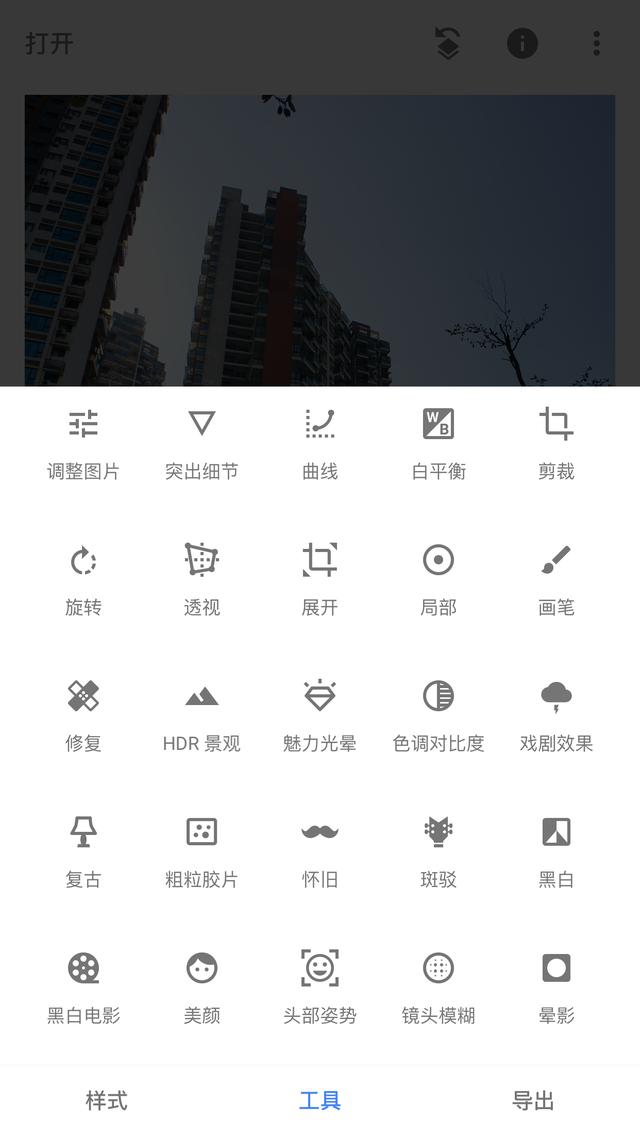The width and height of the screenshot is (640, 1138).
Task: Tap the 局部 selective tool
Action: coord(438,578)
